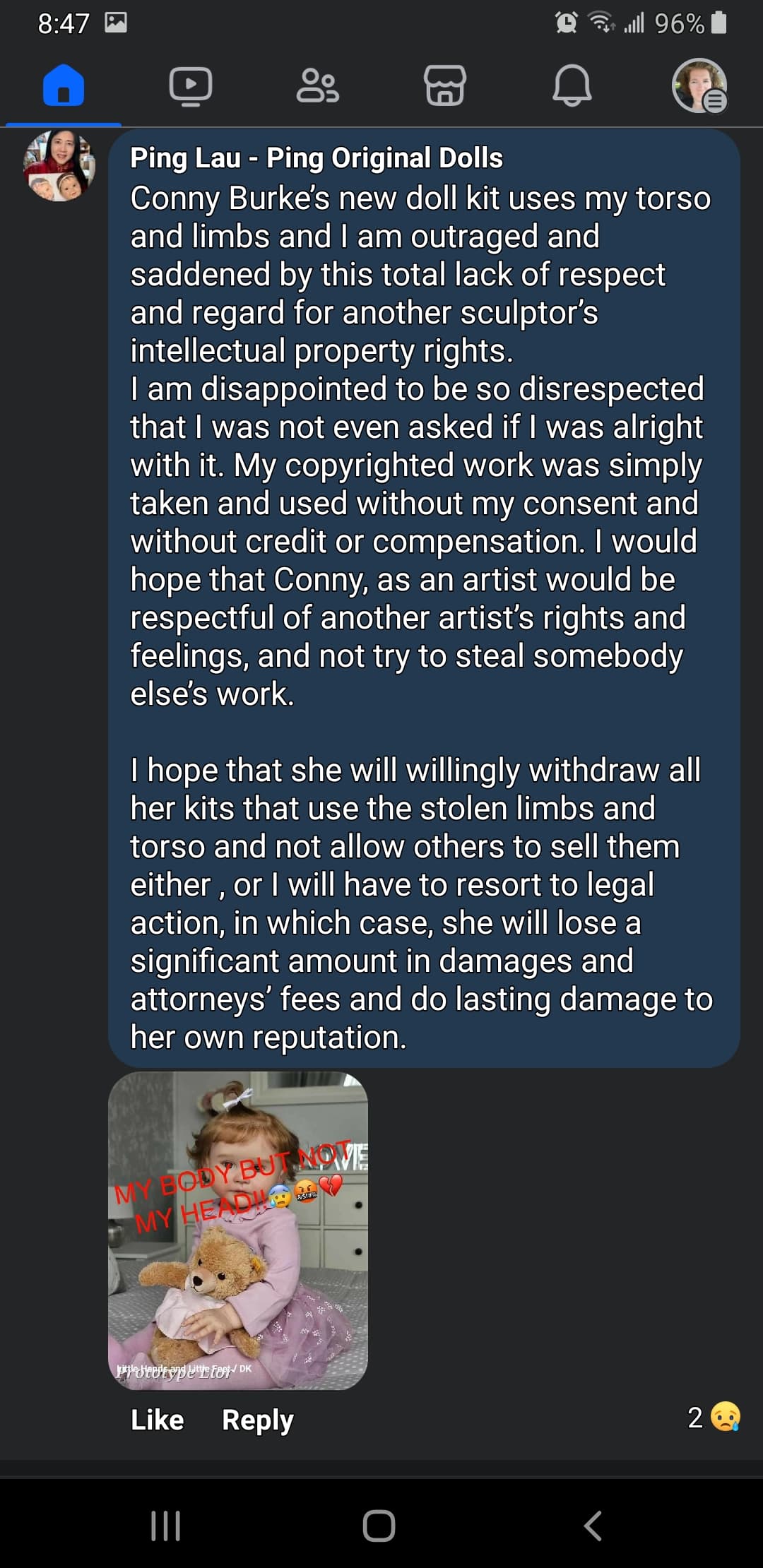Open the Marketplace tab
The image size is (763, 1568).
[444, 86]
